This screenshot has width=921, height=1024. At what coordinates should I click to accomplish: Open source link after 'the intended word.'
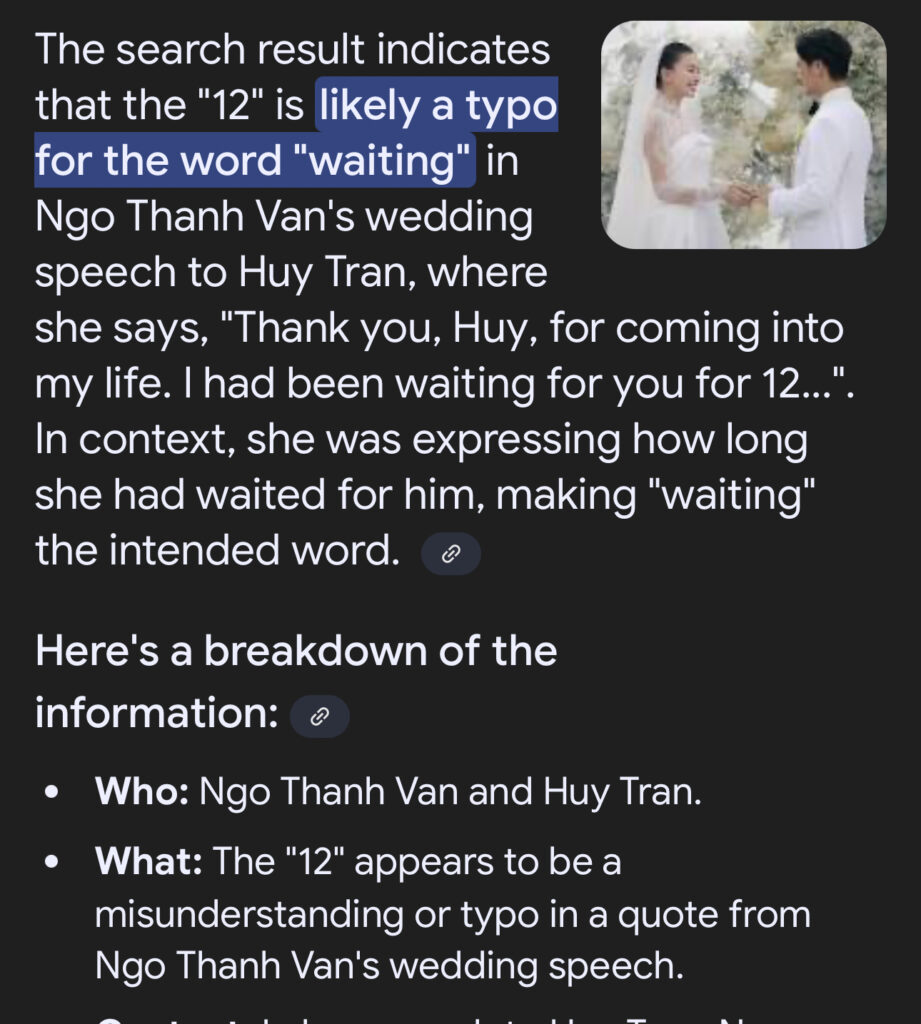450,554
